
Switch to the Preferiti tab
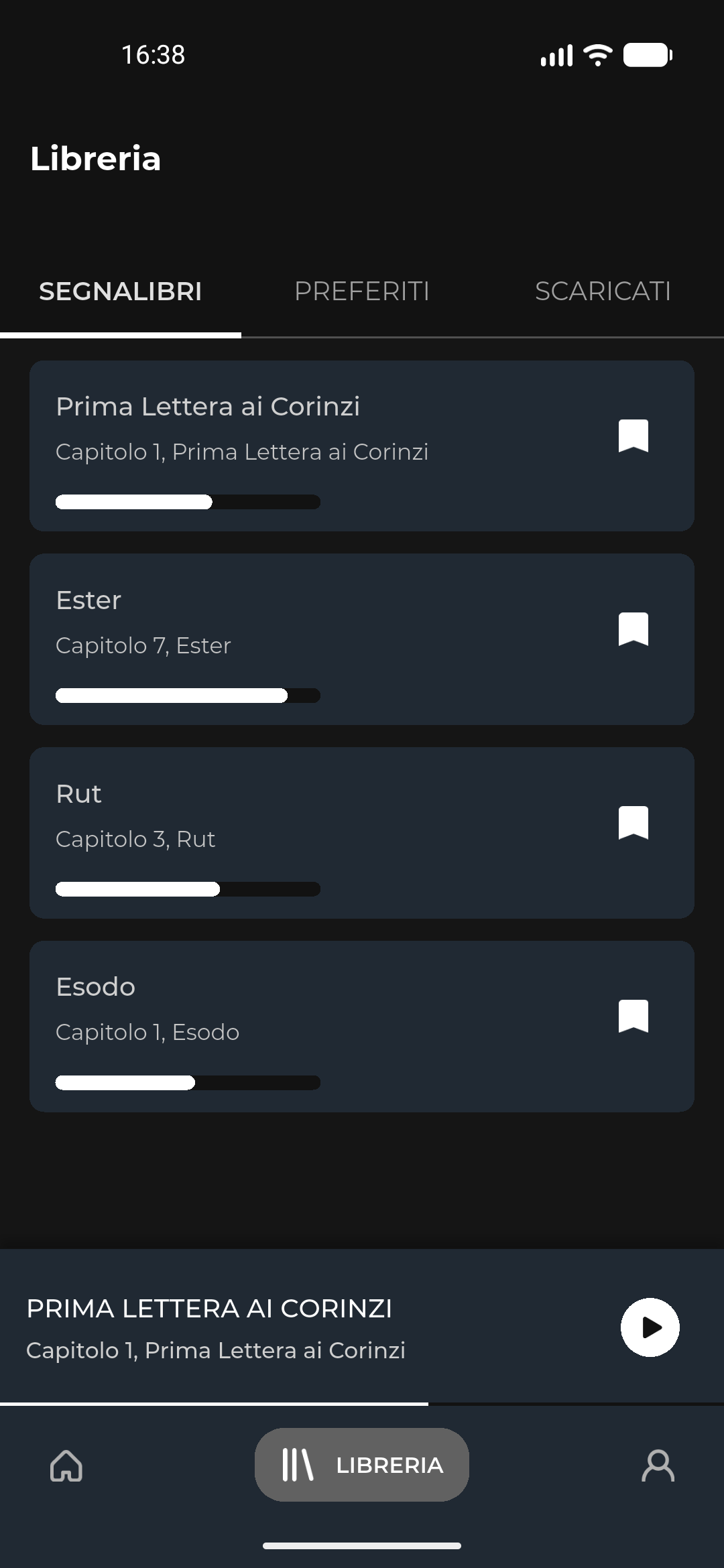pyautogui.click(x=361, y=291)
